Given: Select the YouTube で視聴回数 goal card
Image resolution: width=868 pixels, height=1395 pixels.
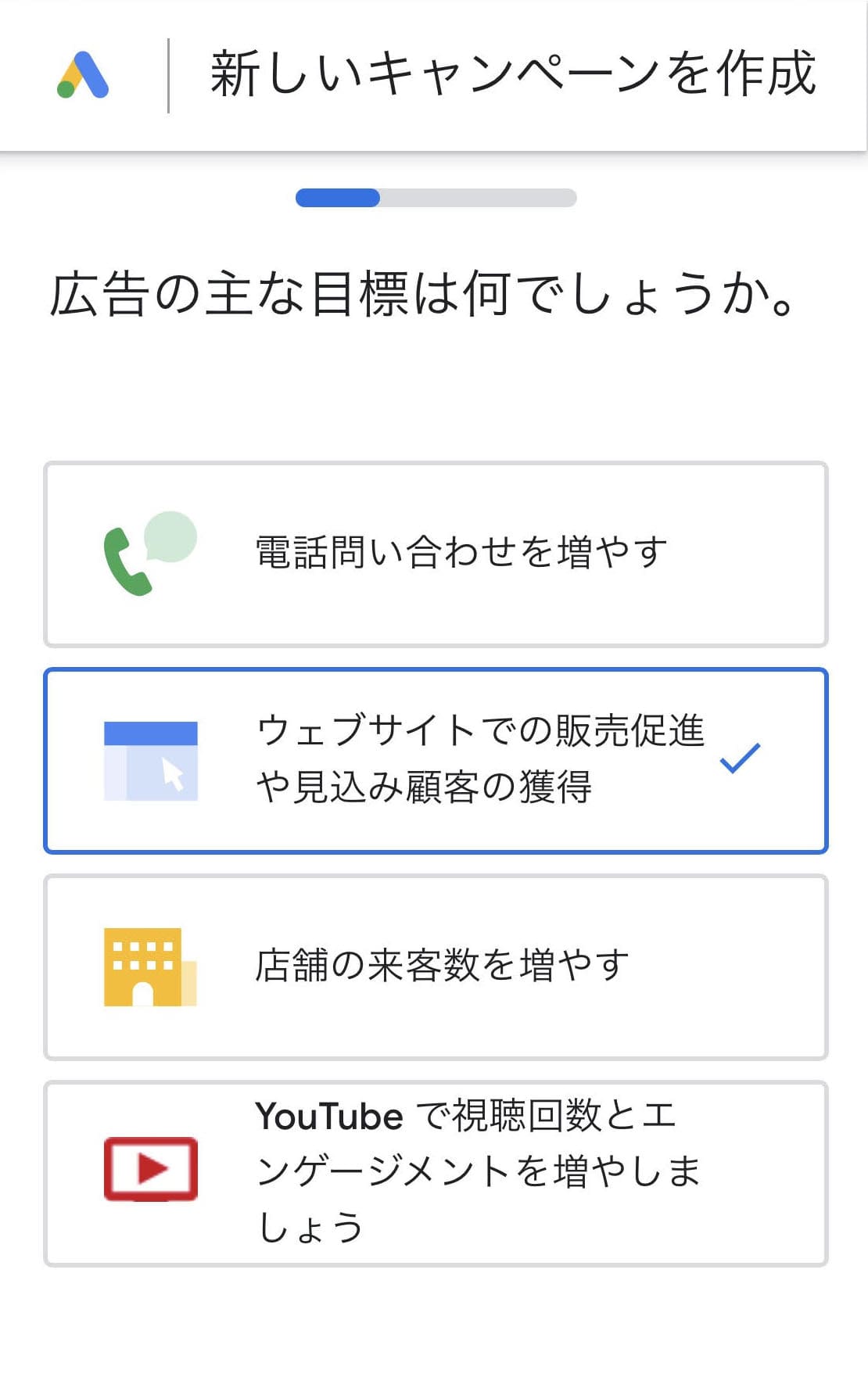Looking at the screenshot, I should (436, 1174).
